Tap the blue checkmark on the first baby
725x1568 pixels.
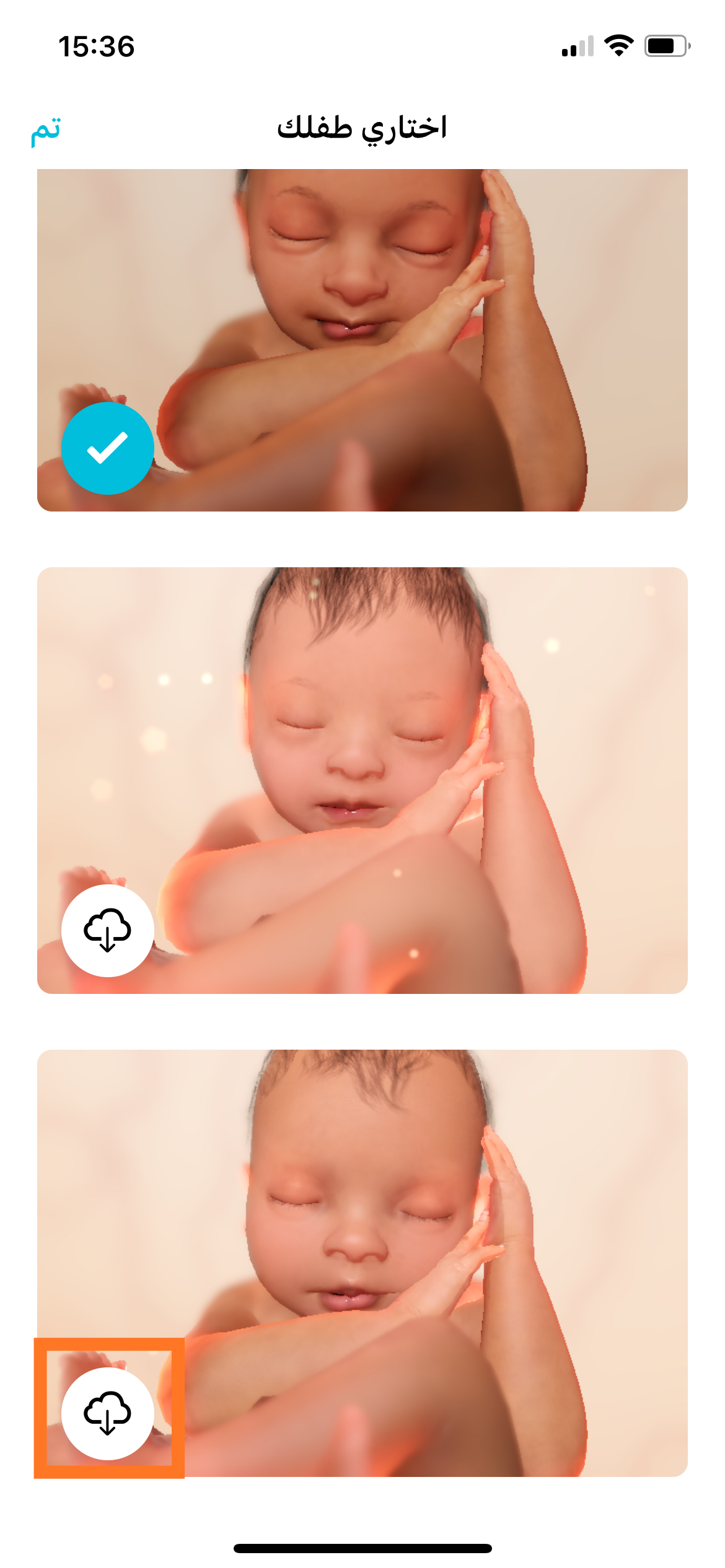coord(108,448)
